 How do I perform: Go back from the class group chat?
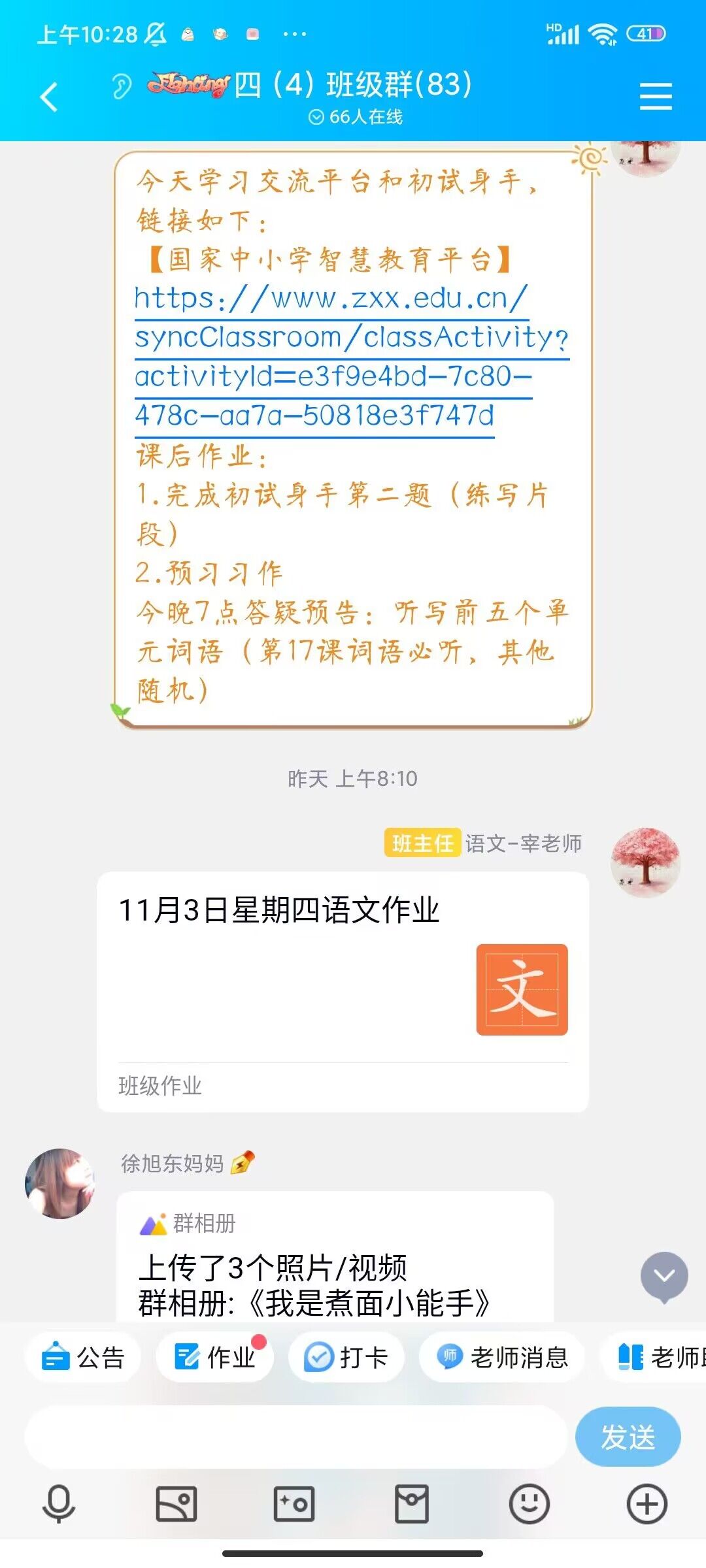[49, 97]
